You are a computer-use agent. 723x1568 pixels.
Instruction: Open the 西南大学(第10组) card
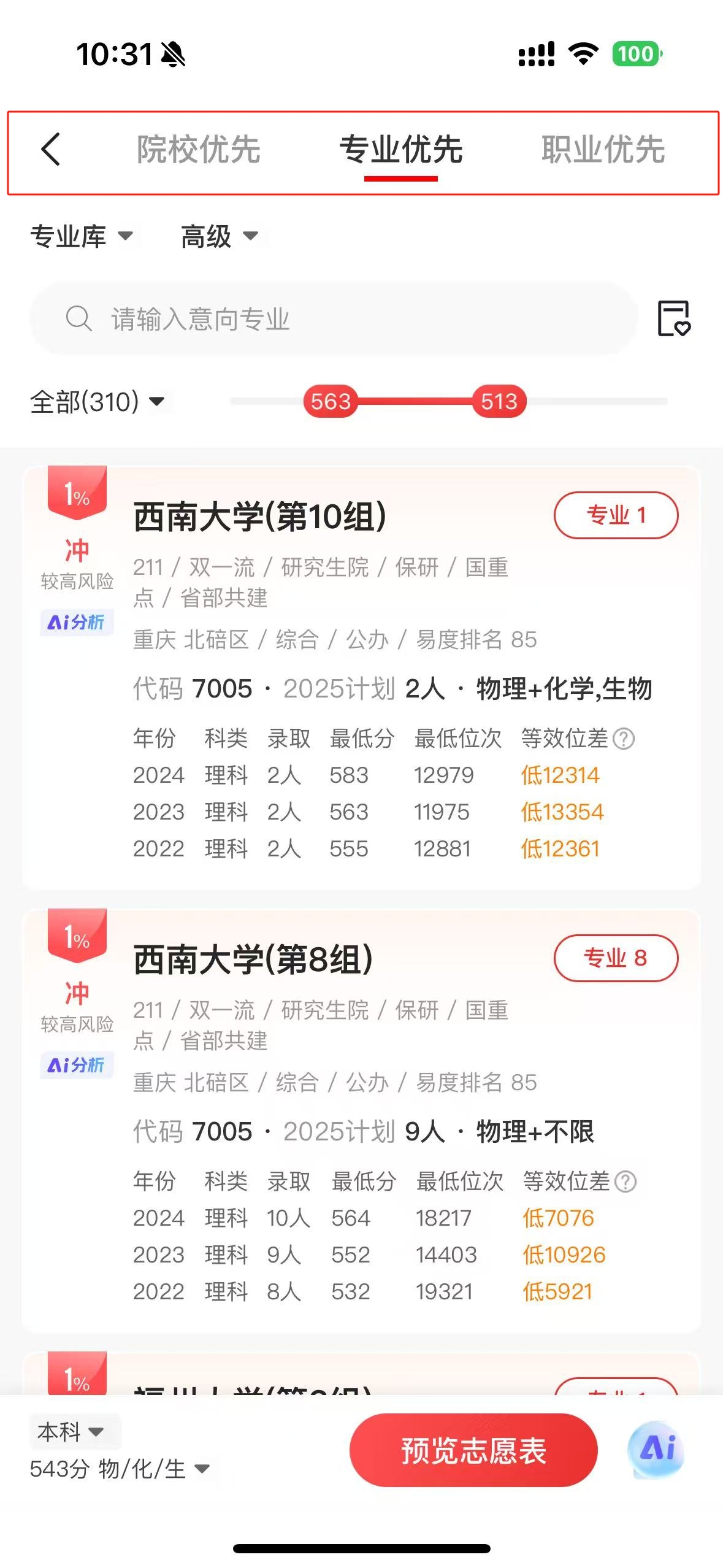[x=361, y=677]
